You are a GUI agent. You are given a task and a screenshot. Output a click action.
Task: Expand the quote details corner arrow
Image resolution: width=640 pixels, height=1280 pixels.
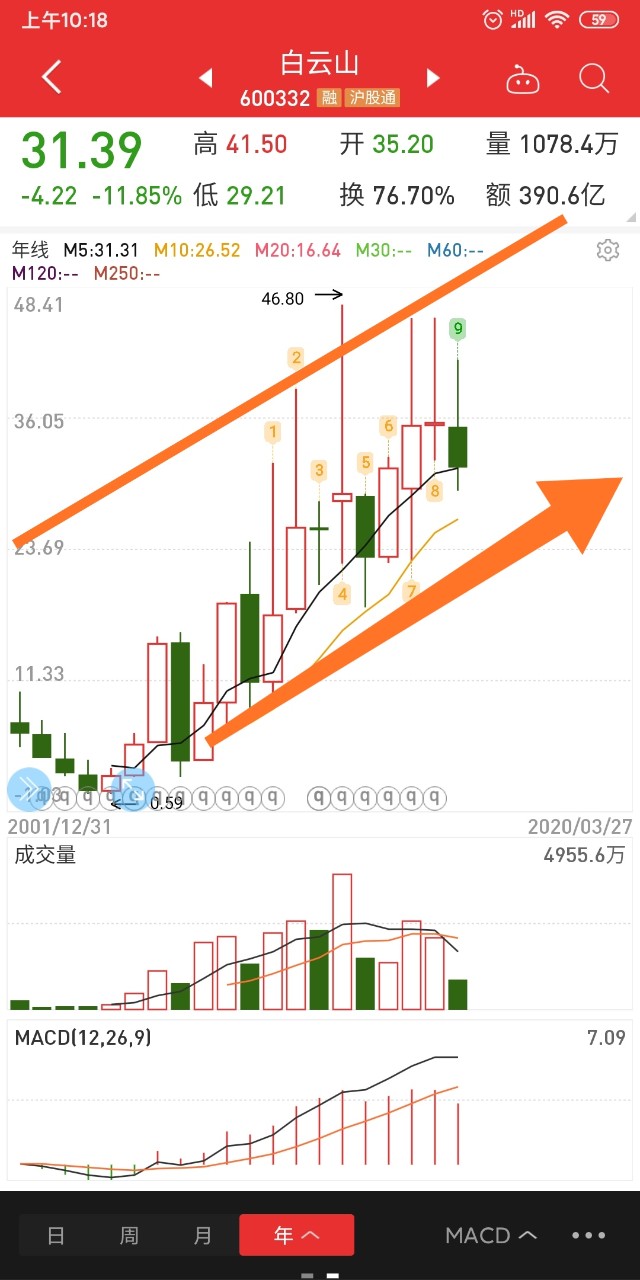coord(630,216)
